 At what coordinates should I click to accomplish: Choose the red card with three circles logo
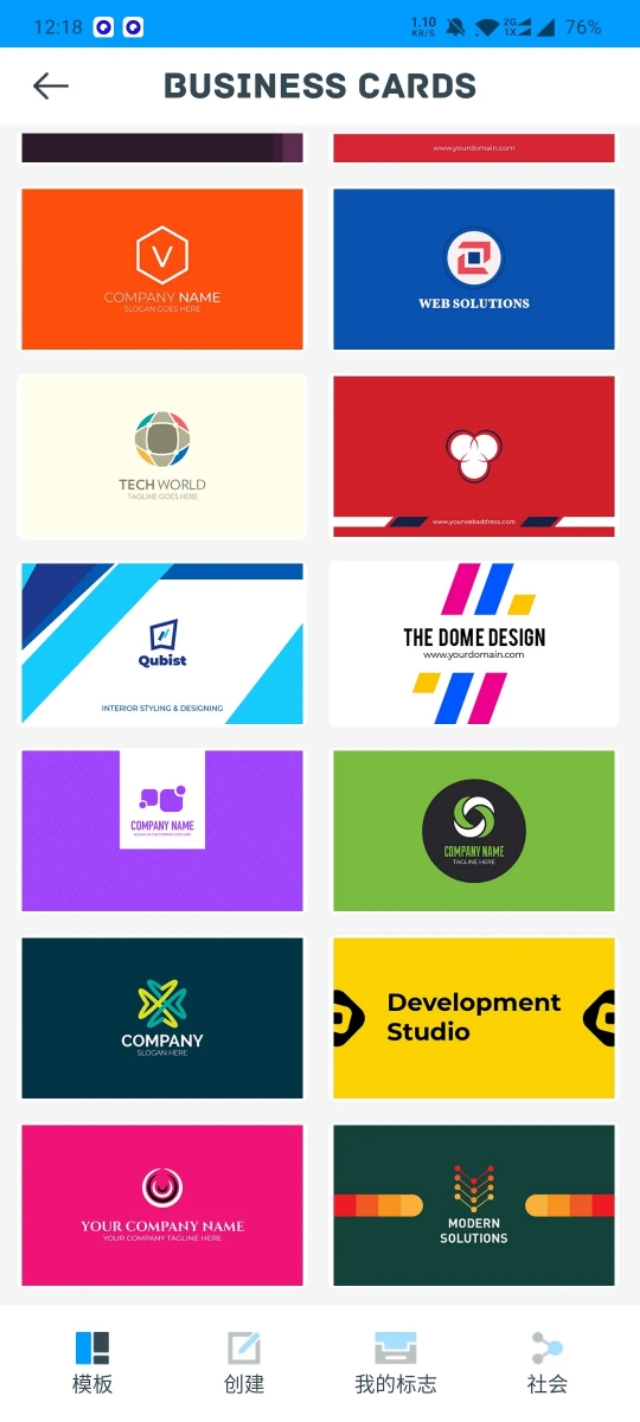click(x=474, y=457)
